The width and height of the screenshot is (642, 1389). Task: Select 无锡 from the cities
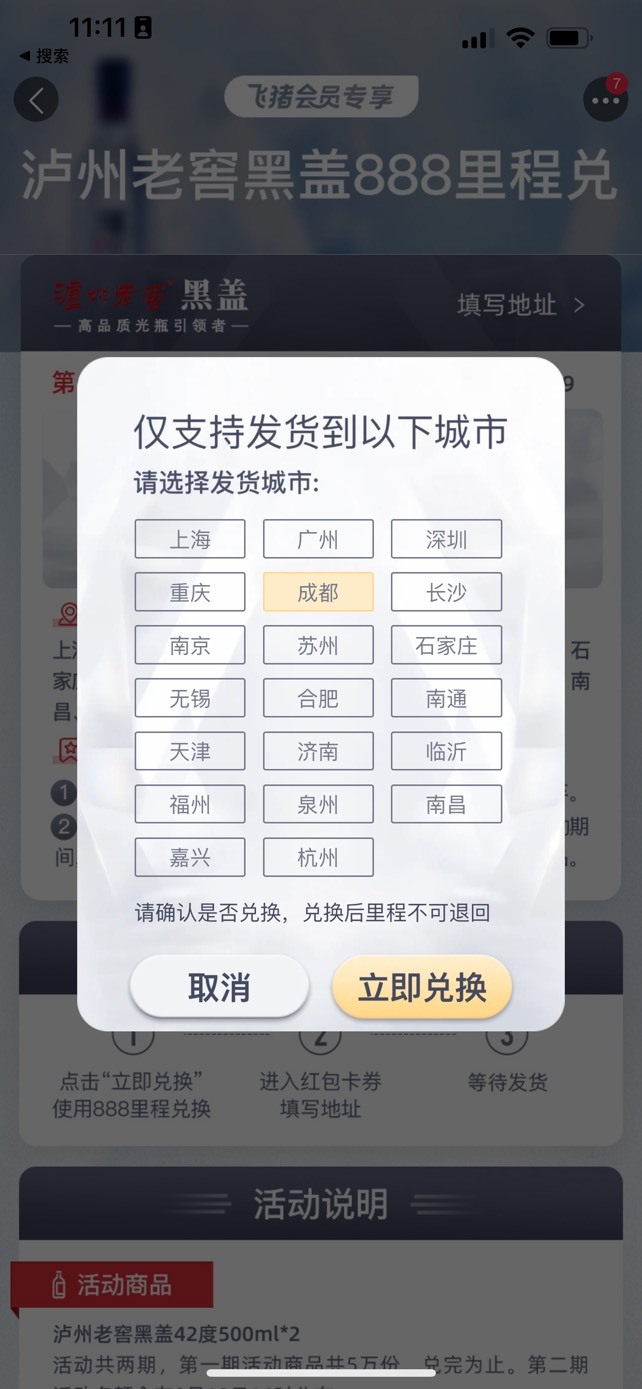[x=190, y=698]
